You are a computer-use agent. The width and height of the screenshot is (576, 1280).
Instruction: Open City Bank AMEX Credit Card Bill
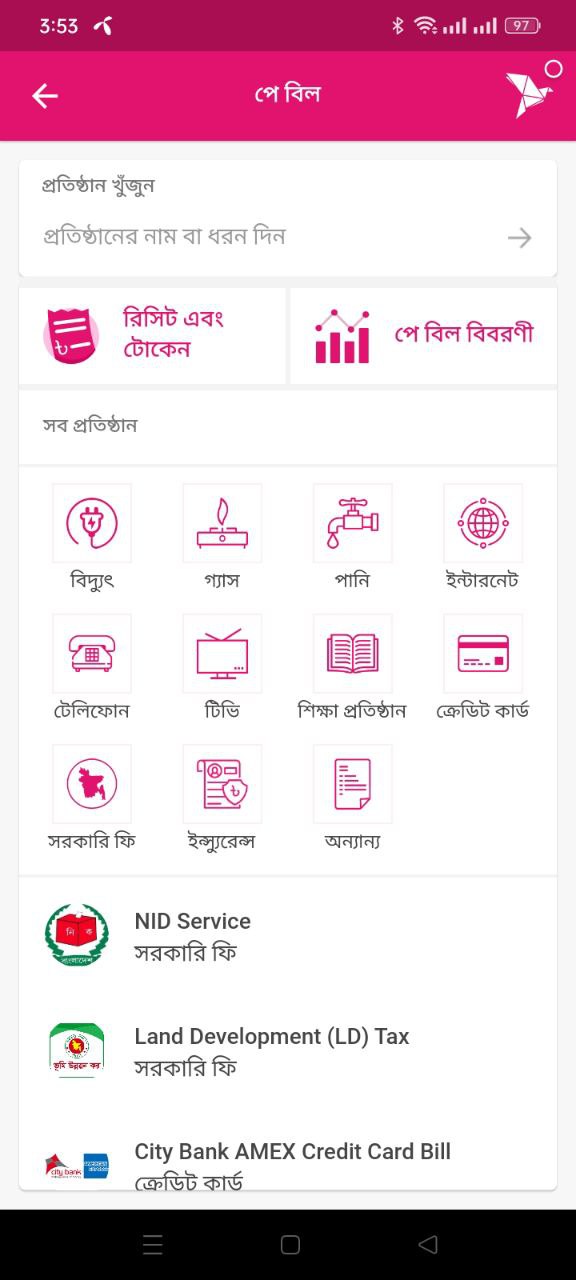point(288,1164)
